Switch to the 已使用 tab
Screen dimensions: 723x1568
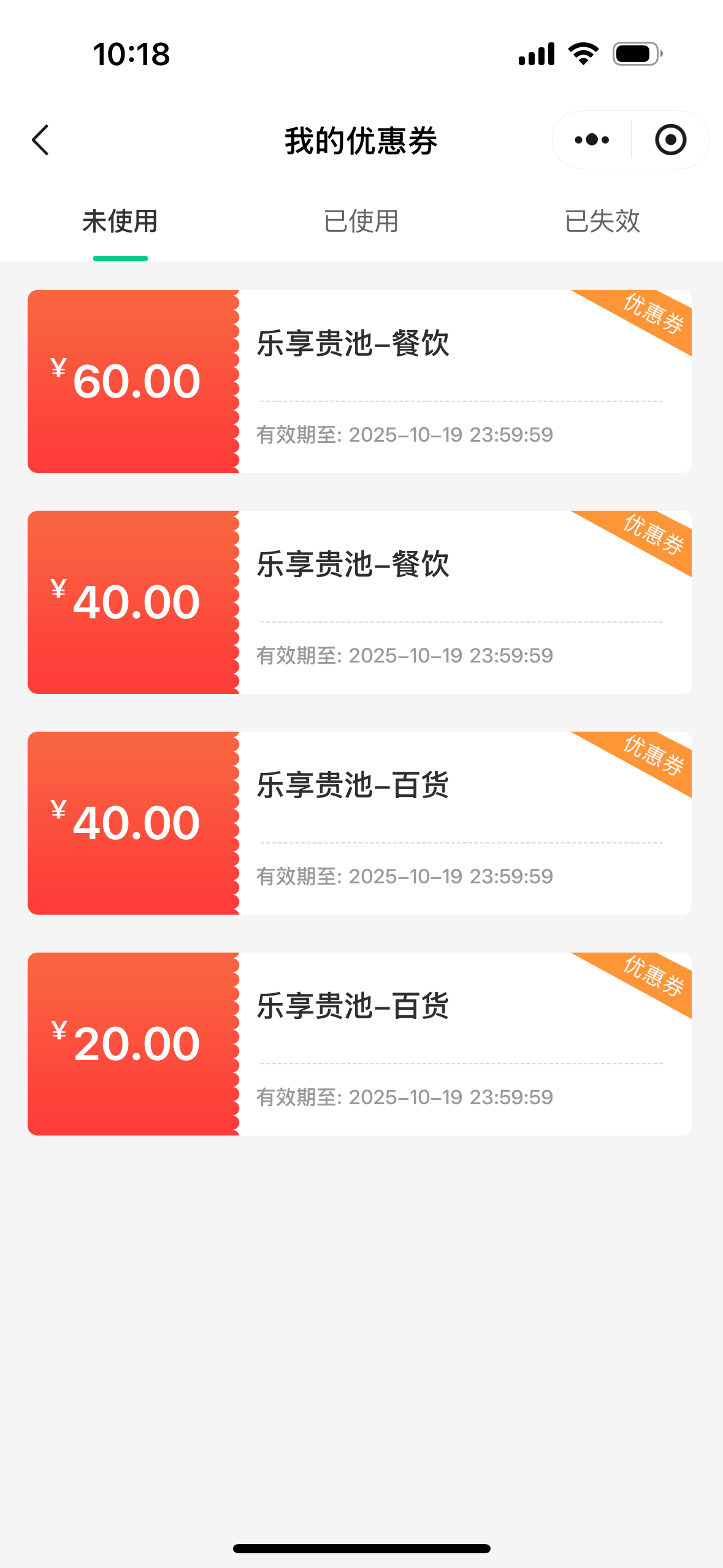coord(361,221)
